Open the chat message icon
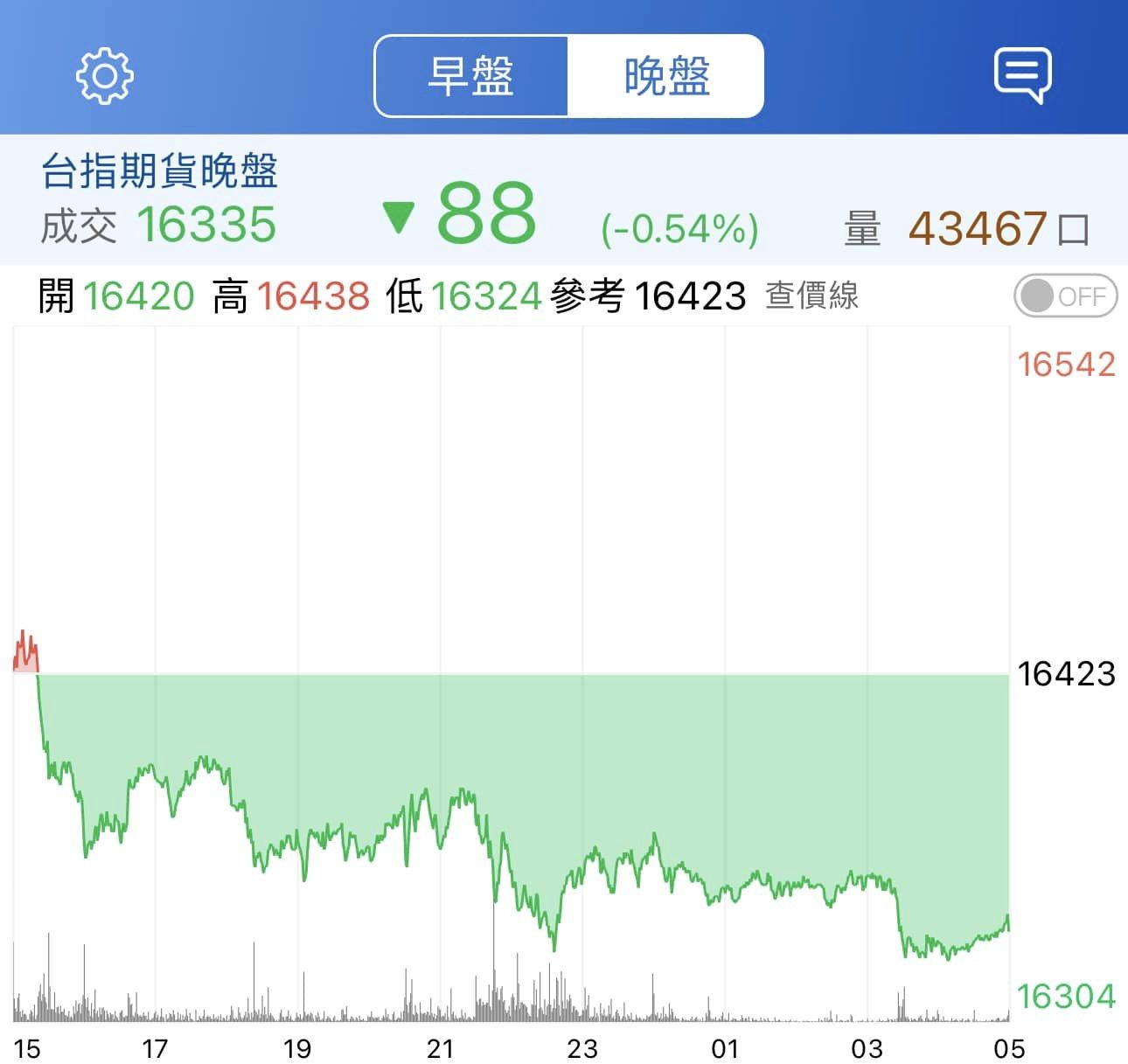1128x1064 pixels. click(x=1022, y=76)
